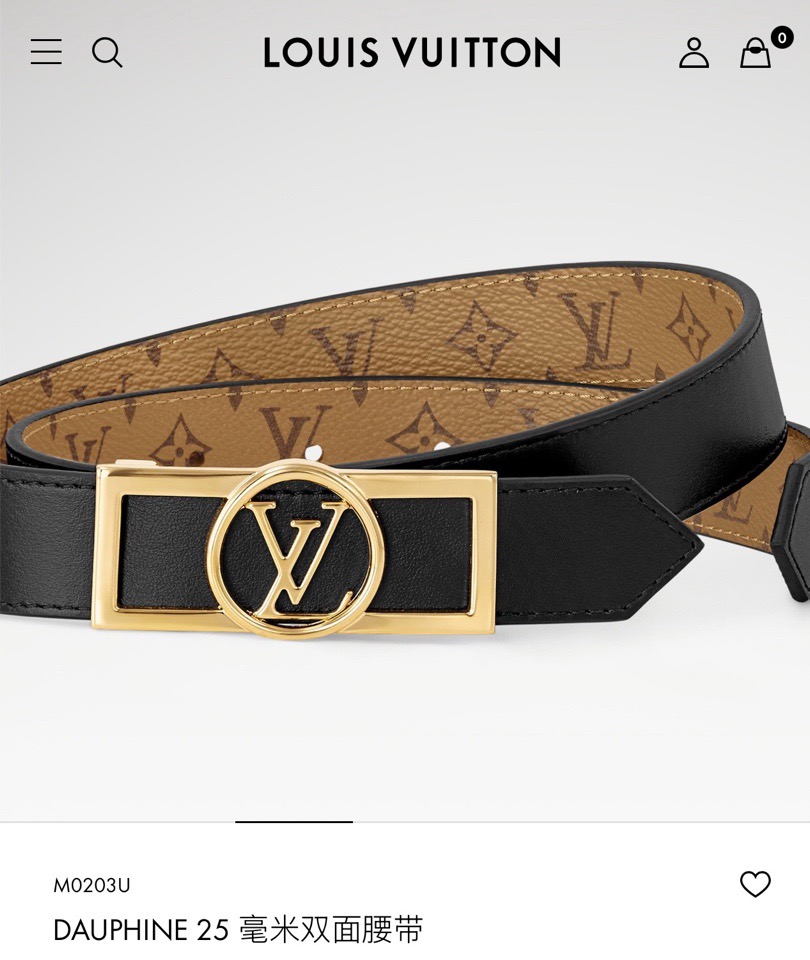Image resolution: width=810 pixels, height=960 pixels.
Task: Add Dauphine belt to wishlist heart
Action: click(755, 884)
